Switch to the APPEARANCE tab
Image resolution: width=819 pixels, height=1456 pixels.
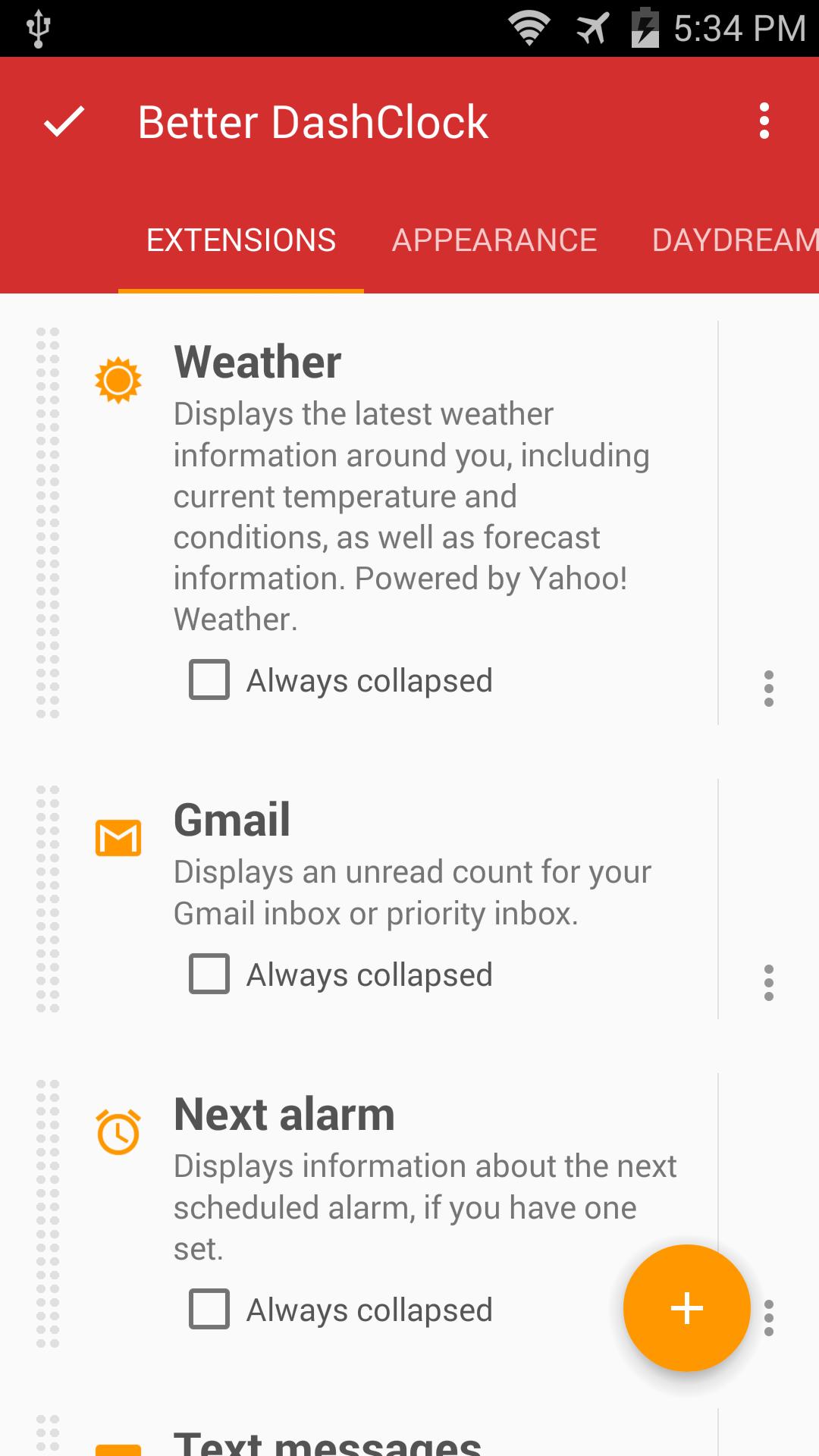coord(494,239)
